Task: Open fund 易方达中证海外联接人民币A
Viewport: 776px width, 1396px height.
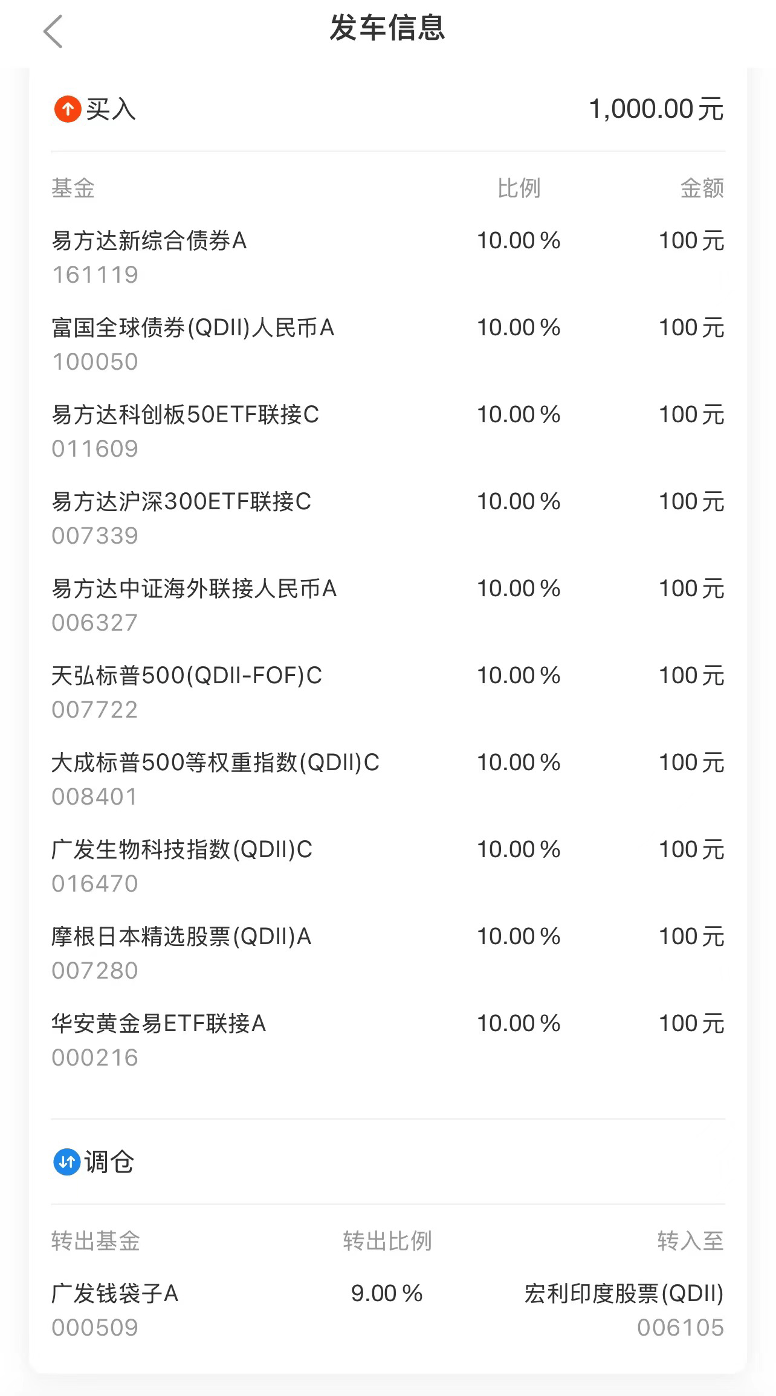Action: 388,605
